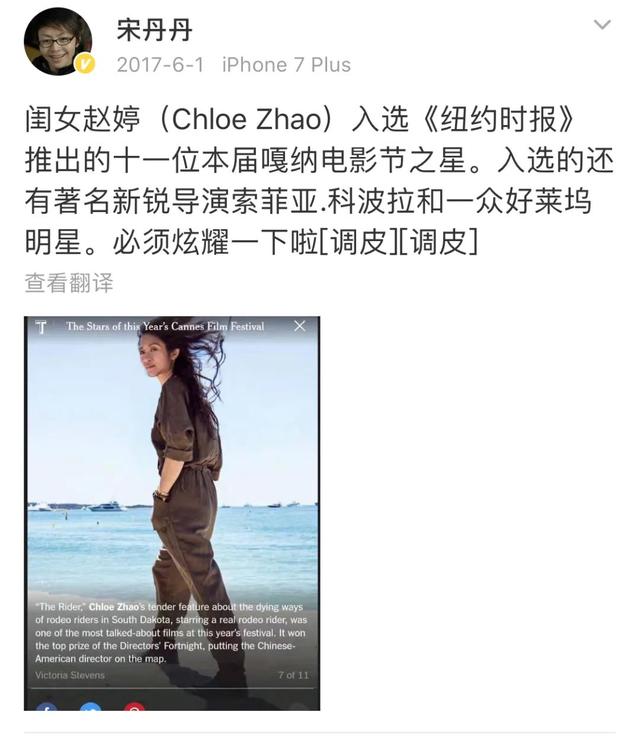This screenshot has width=640, height=737.
Task: Open the iPhone 7 Plus source link
Action: pos(286,65)
